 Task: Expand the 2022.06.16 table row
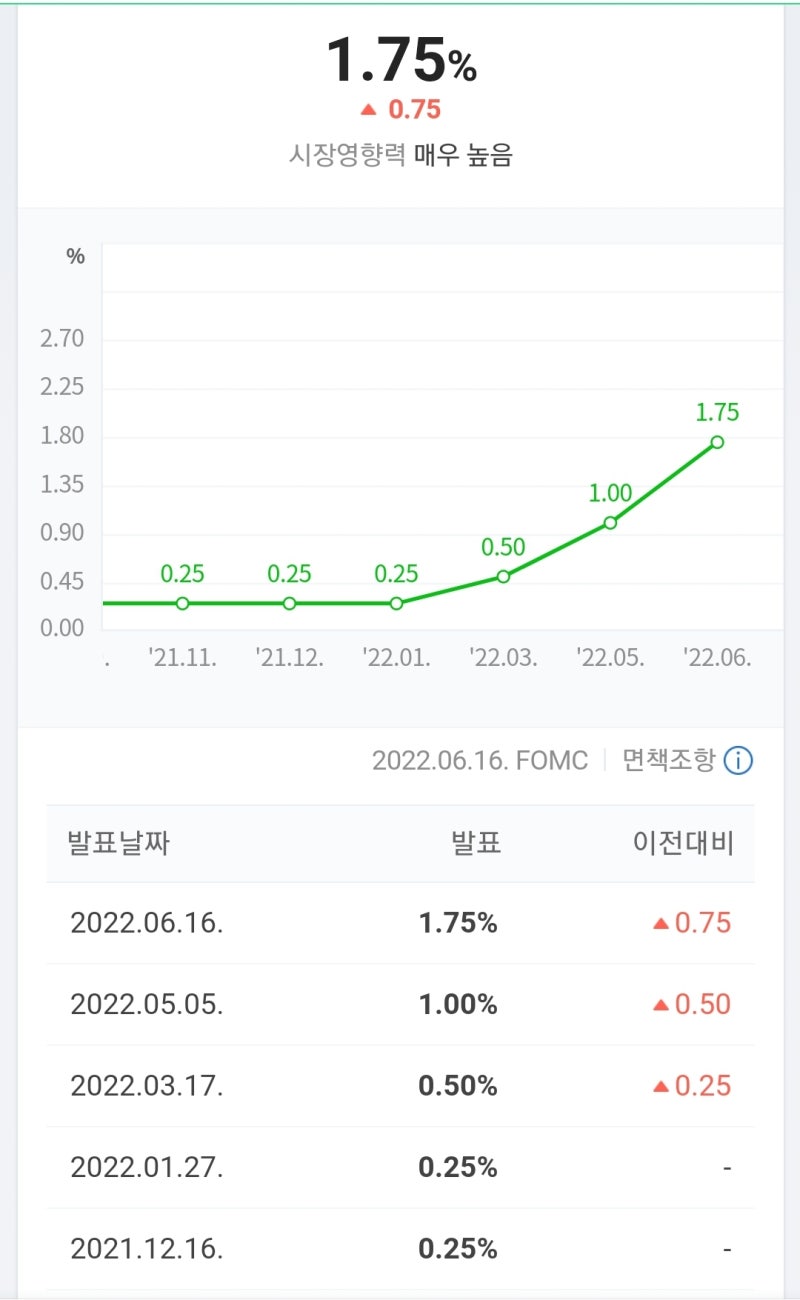pyautogui.click(x=400, y=923)
